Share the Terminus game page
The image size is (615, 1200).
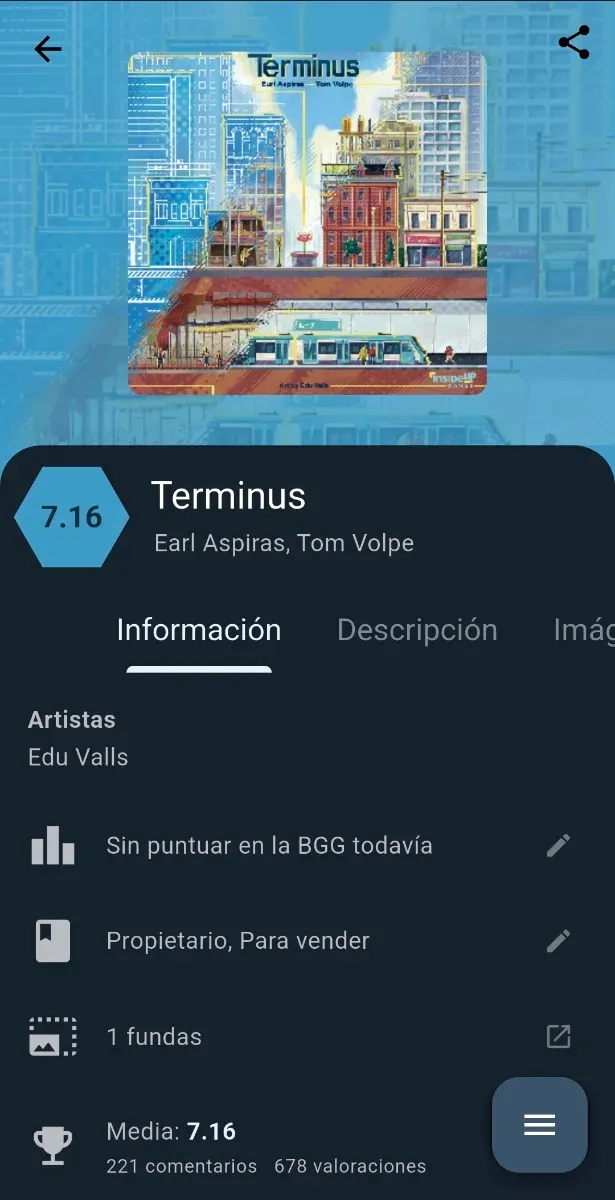pos(573,44)
